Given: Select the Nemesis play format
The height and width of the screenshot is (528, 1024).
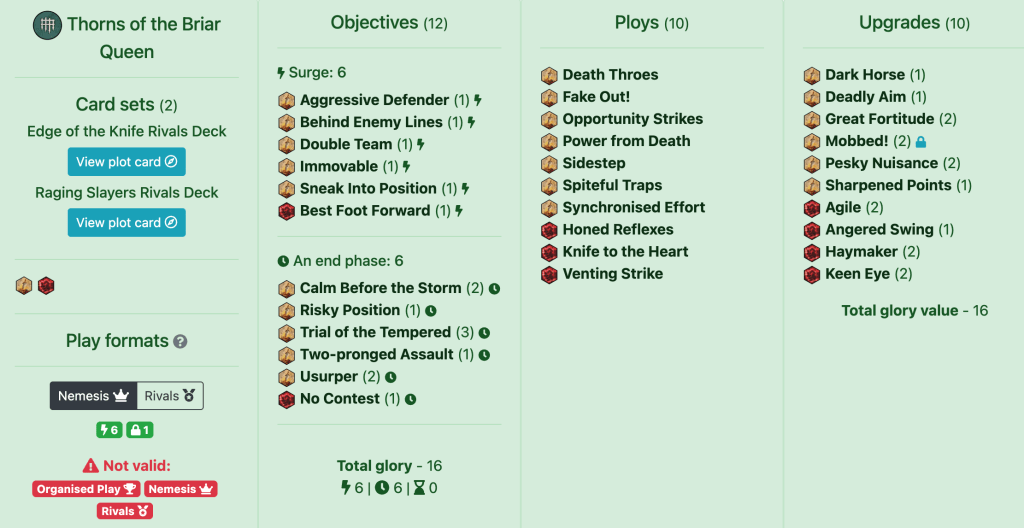Looking at the screenshot, I should coord(93,396).
